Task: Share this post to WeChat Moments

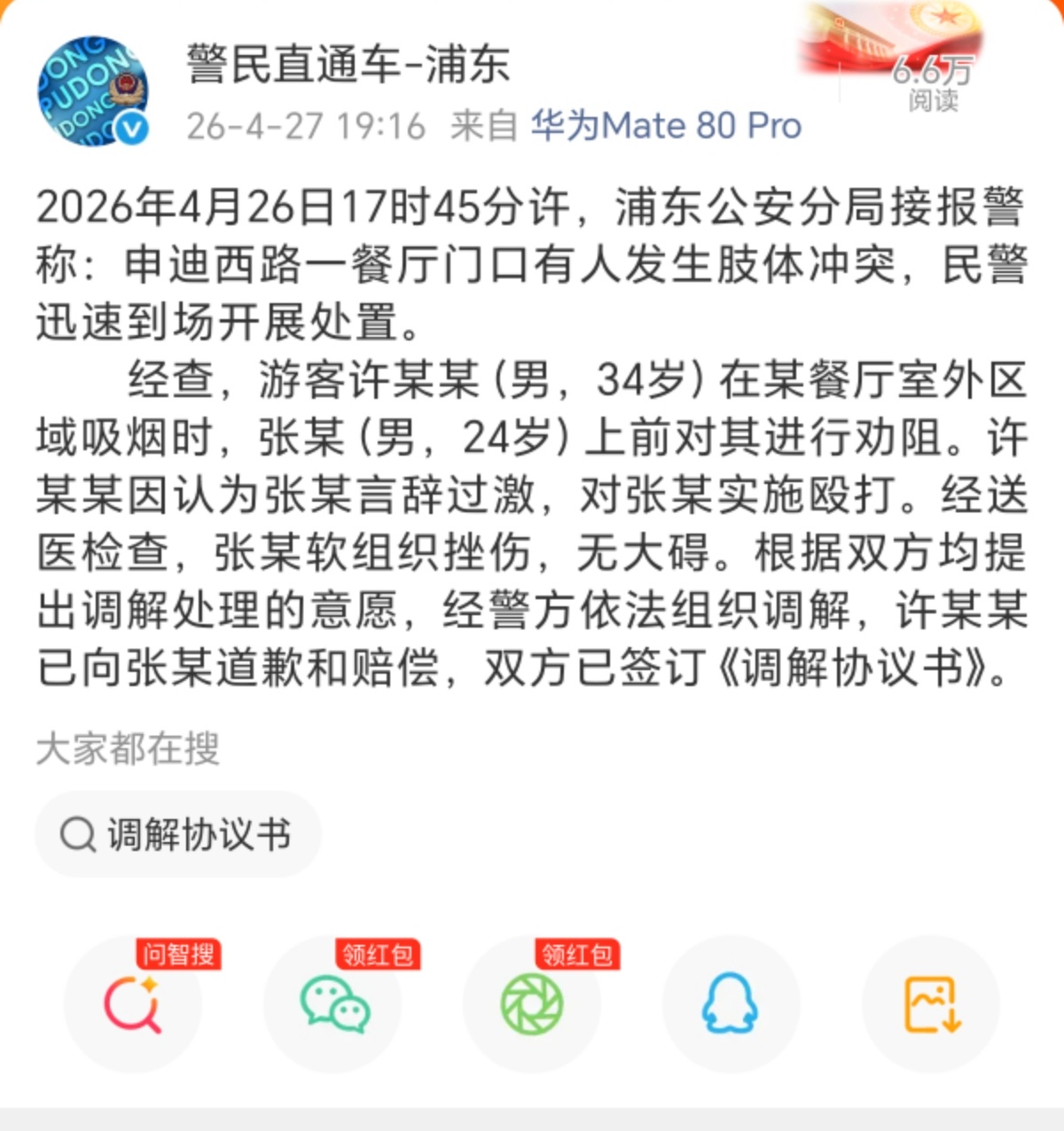Action: click(532, 1004)
